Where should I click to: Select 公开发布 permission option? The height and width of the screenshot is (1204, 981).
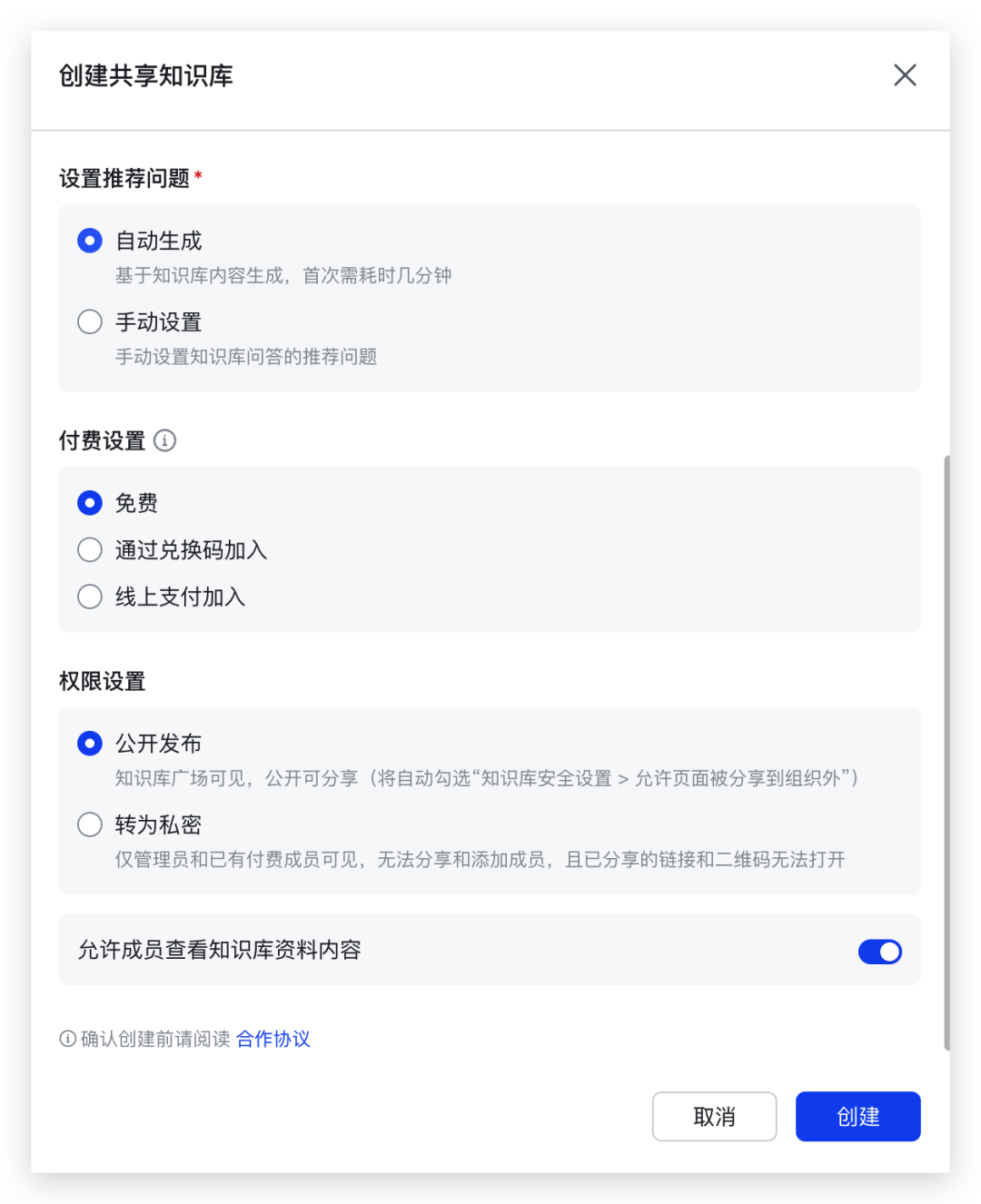89,743
